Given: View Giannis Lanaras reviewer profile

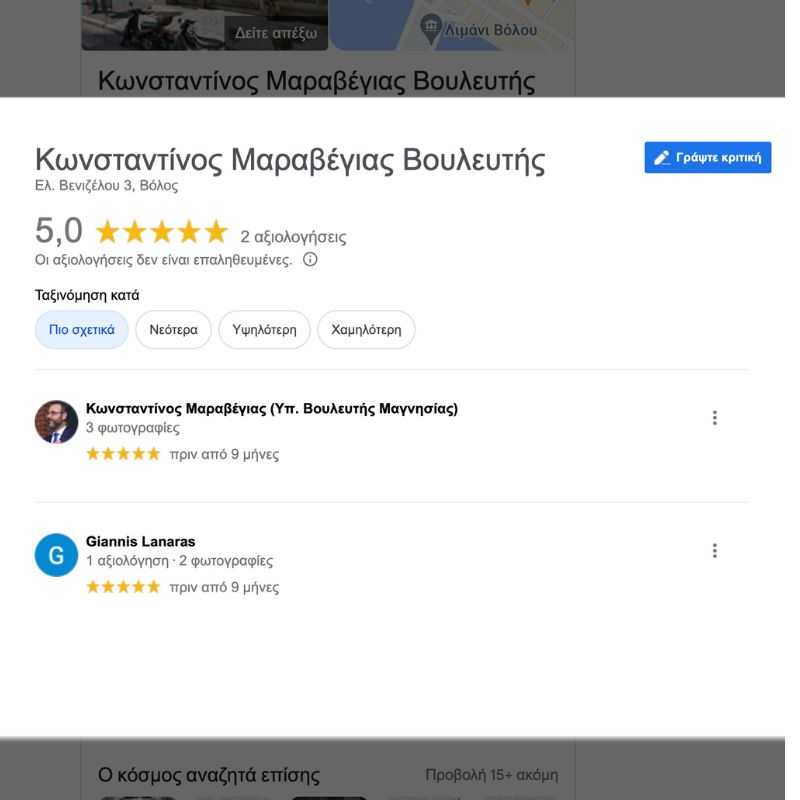Looking at the screenshot, I should 141,541.
